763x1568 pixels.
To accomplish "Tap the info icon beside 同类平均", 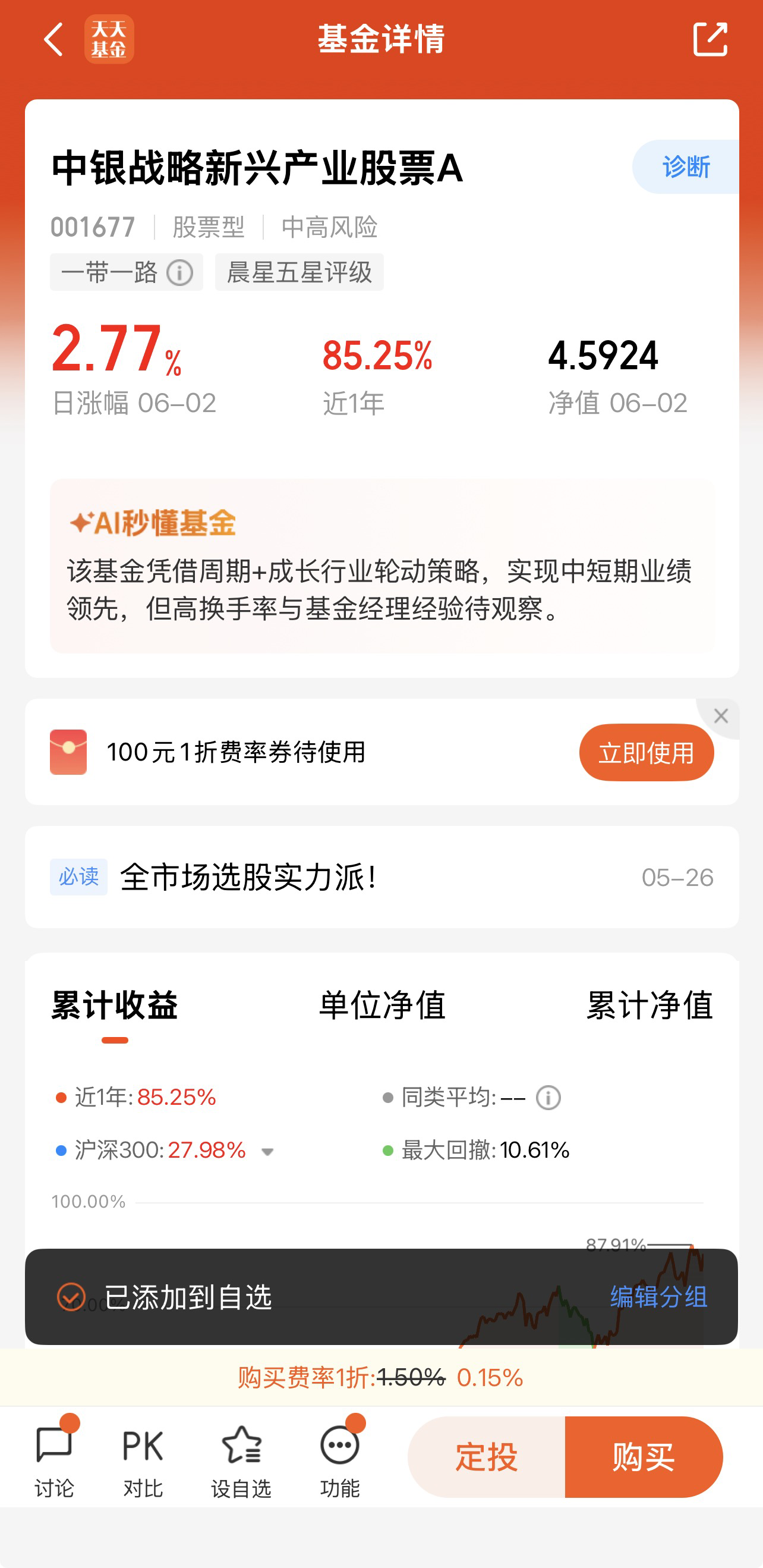I will 548,1098.
